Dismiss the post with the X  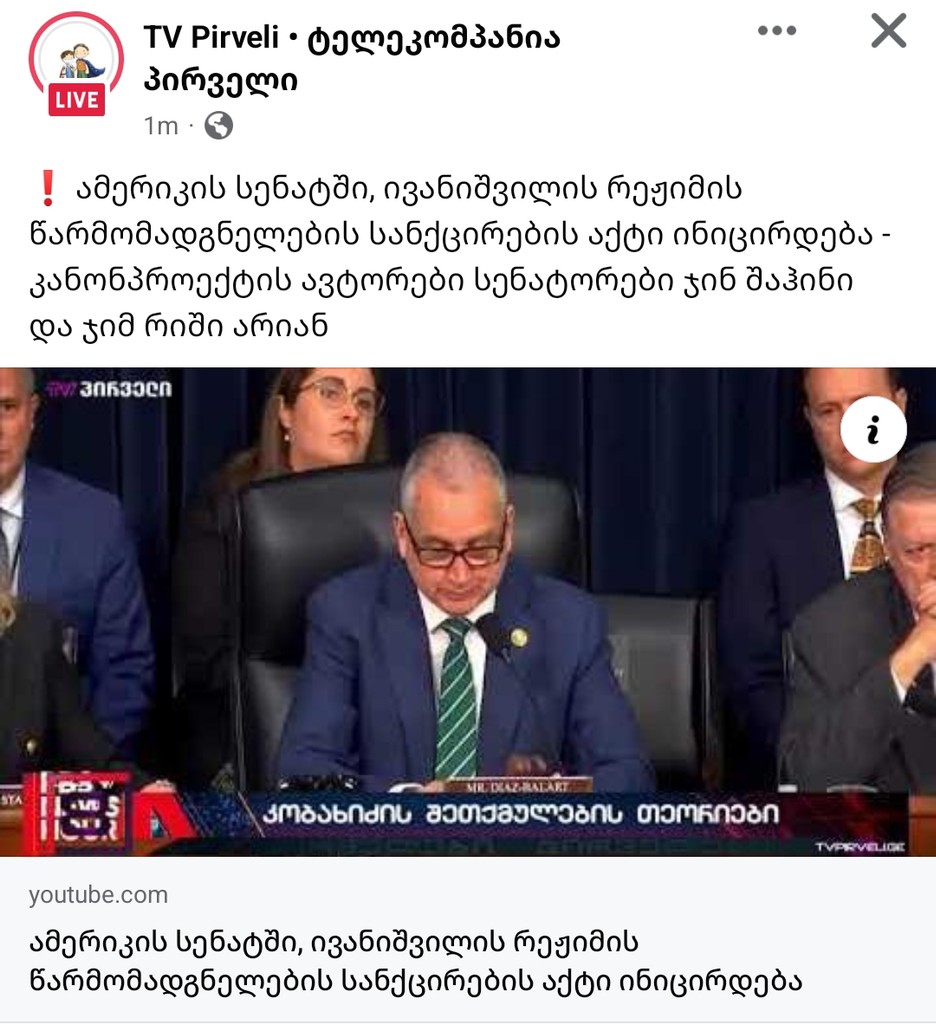pos(888,31)
